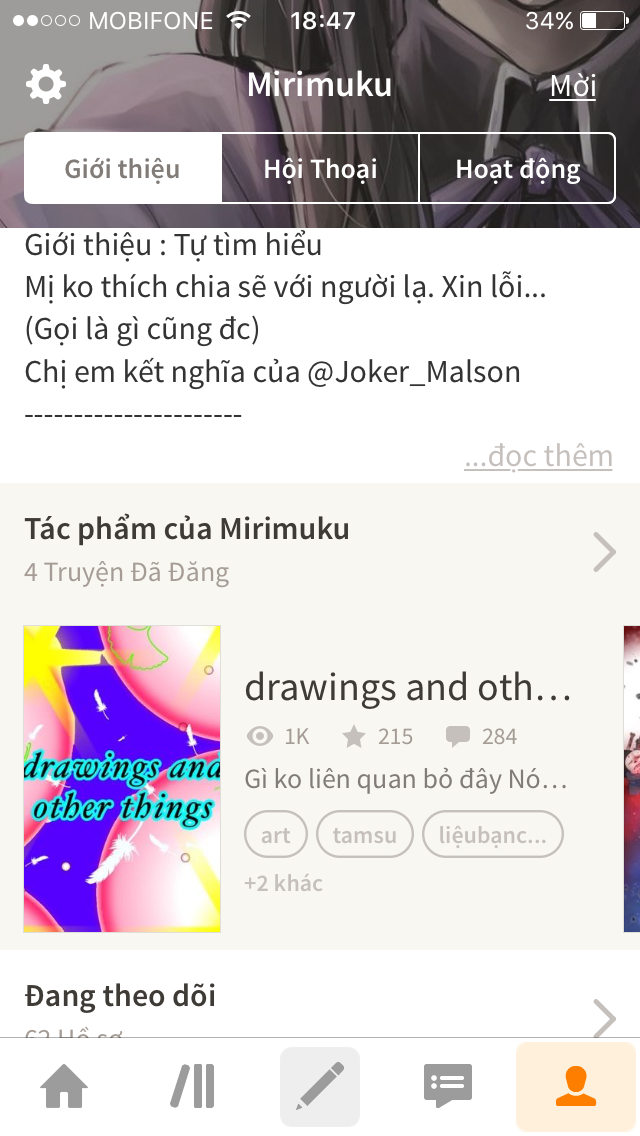Go to the home tab
640x1136 pixels.
64,1087
